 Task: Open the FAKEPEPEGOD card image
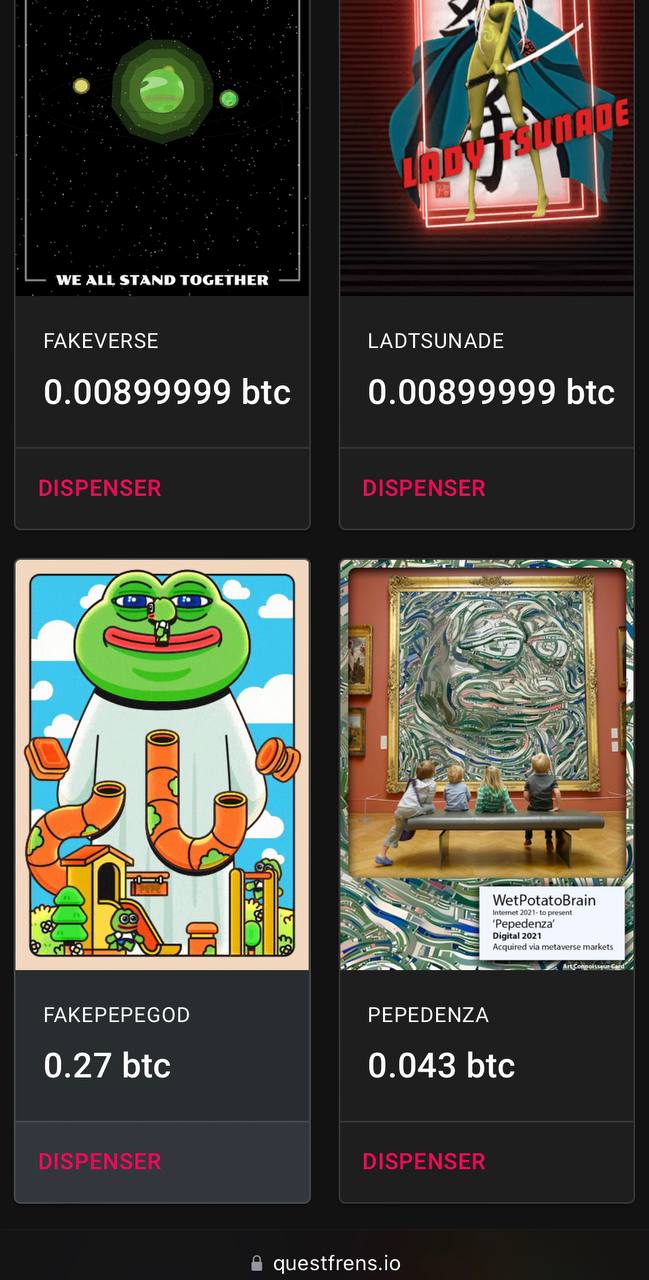tap(162, 765)
